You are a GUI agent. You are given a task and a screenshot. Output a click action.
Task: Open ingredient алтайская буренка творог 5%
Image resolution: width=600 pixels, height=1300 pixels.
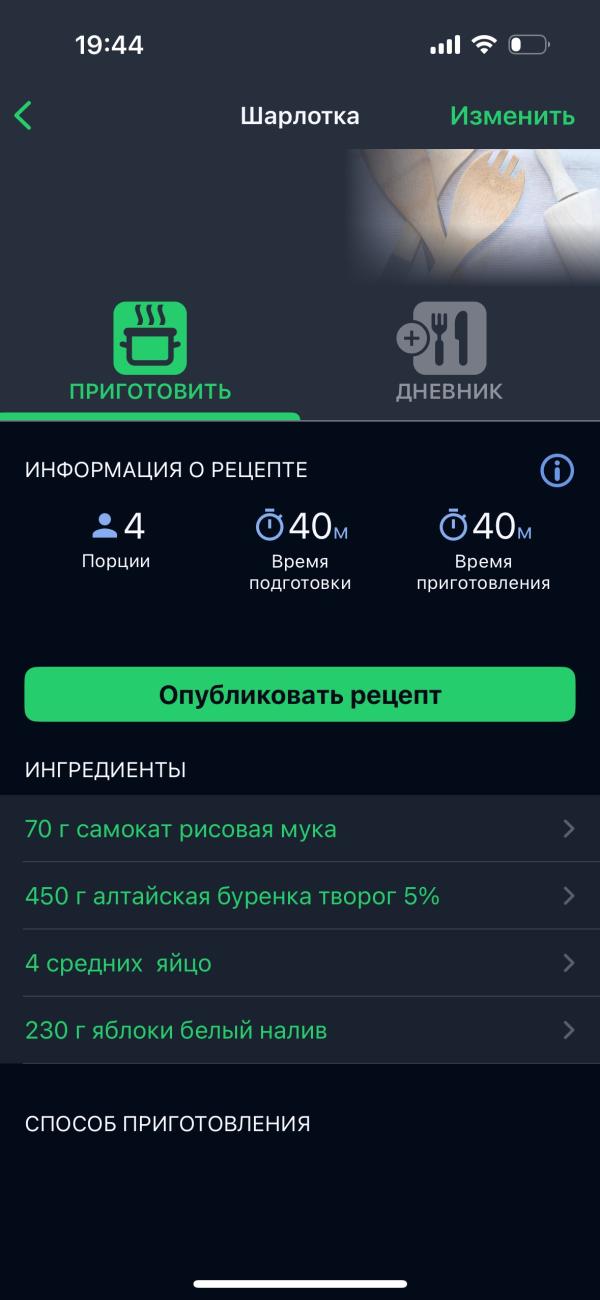click(x=300, y=896)
